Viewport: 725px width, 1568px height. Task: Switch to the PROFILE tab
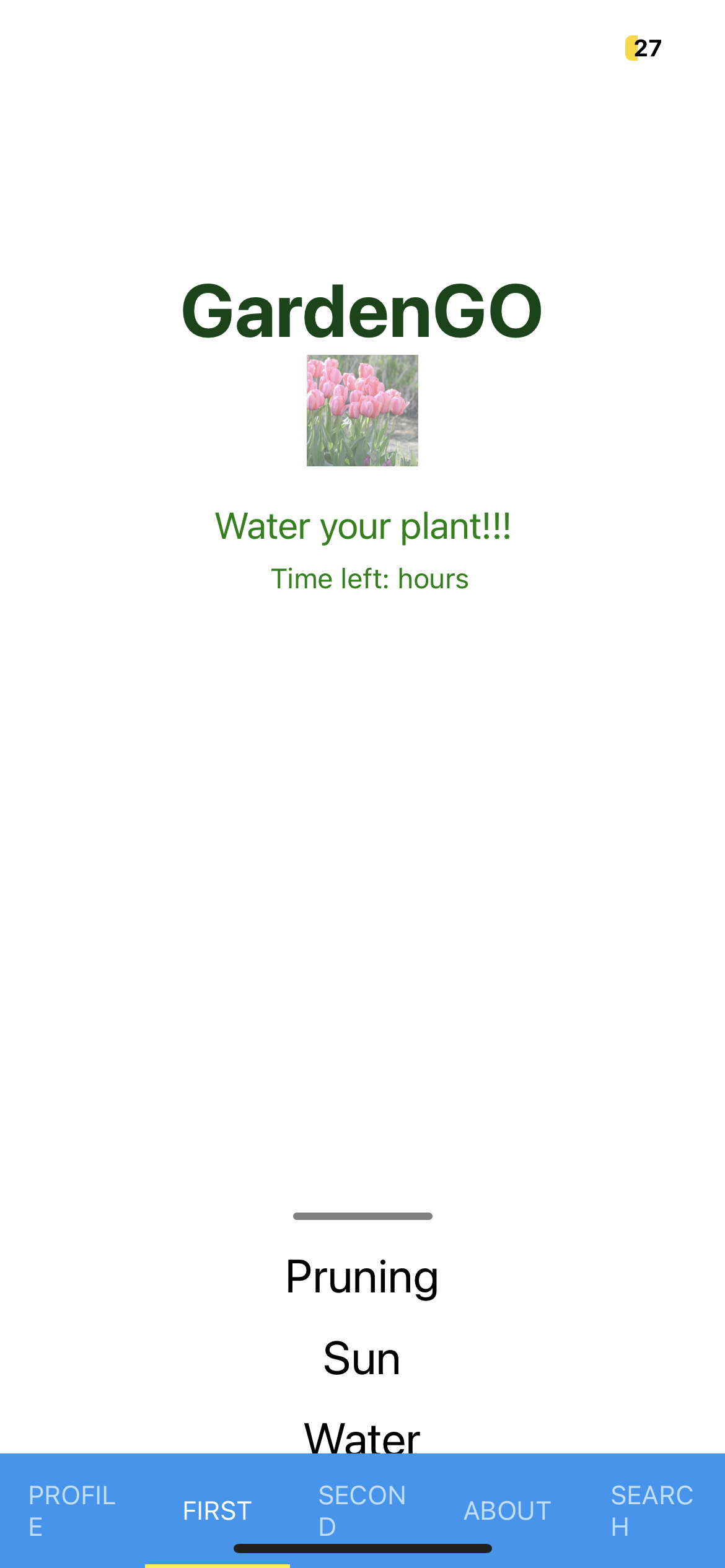(x=71, y=1510)
